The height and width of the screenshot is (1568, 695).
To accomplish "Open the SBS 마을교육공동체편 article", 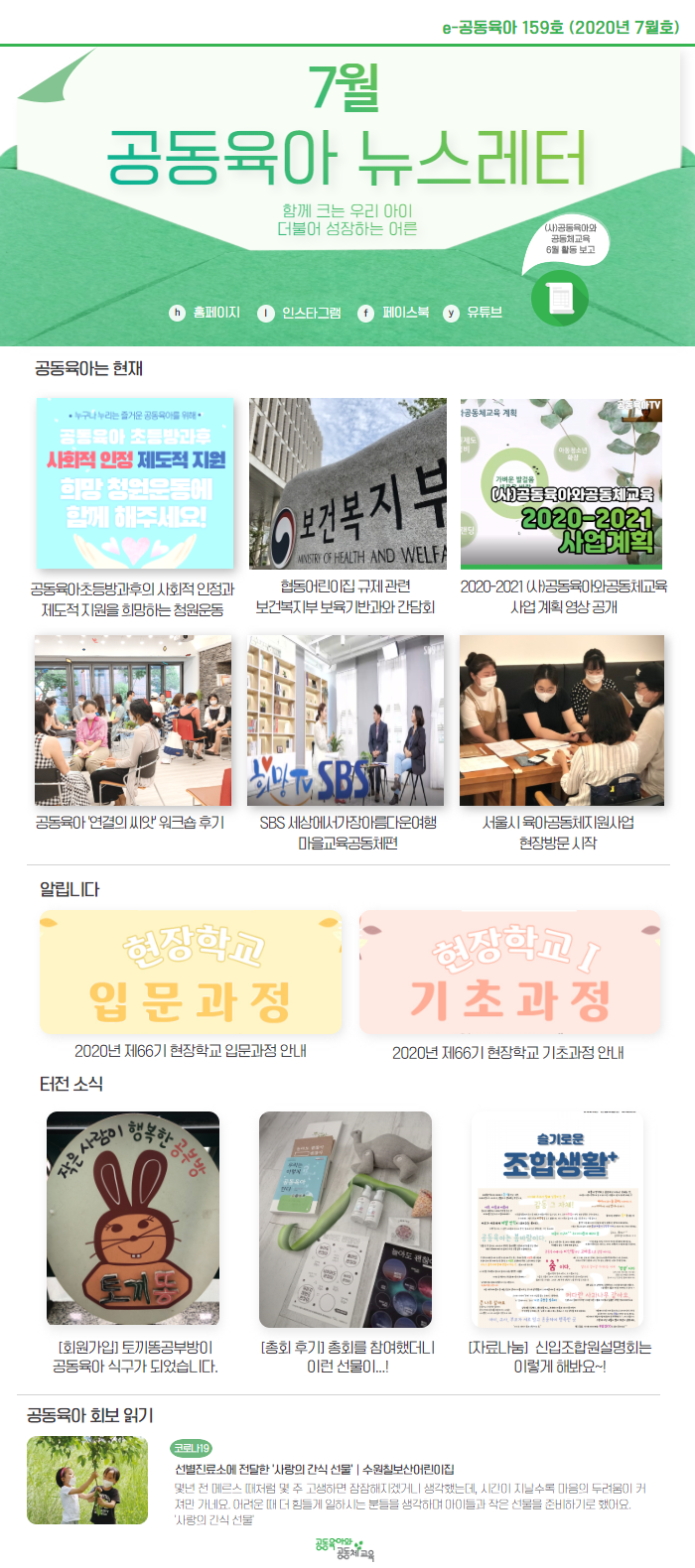I will coord(346,720).
